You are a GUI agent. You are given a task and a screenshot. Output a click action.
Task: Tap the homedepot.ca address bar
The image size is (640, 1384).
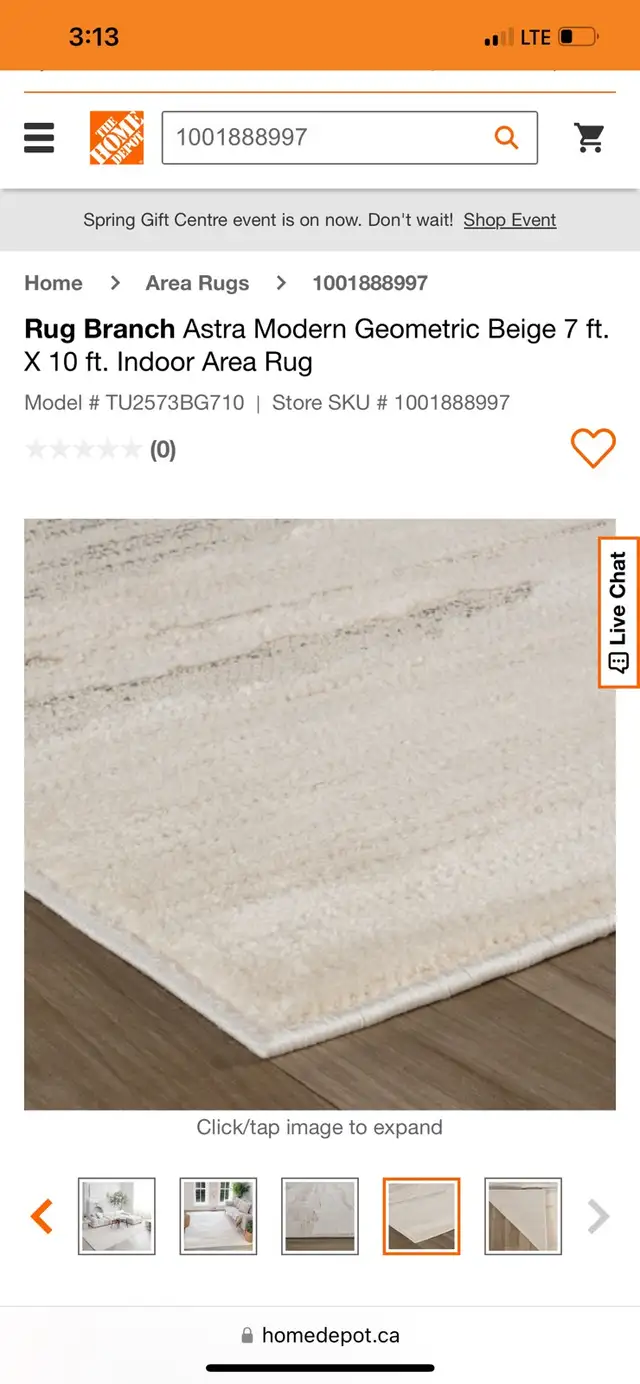click(320, 1335)
